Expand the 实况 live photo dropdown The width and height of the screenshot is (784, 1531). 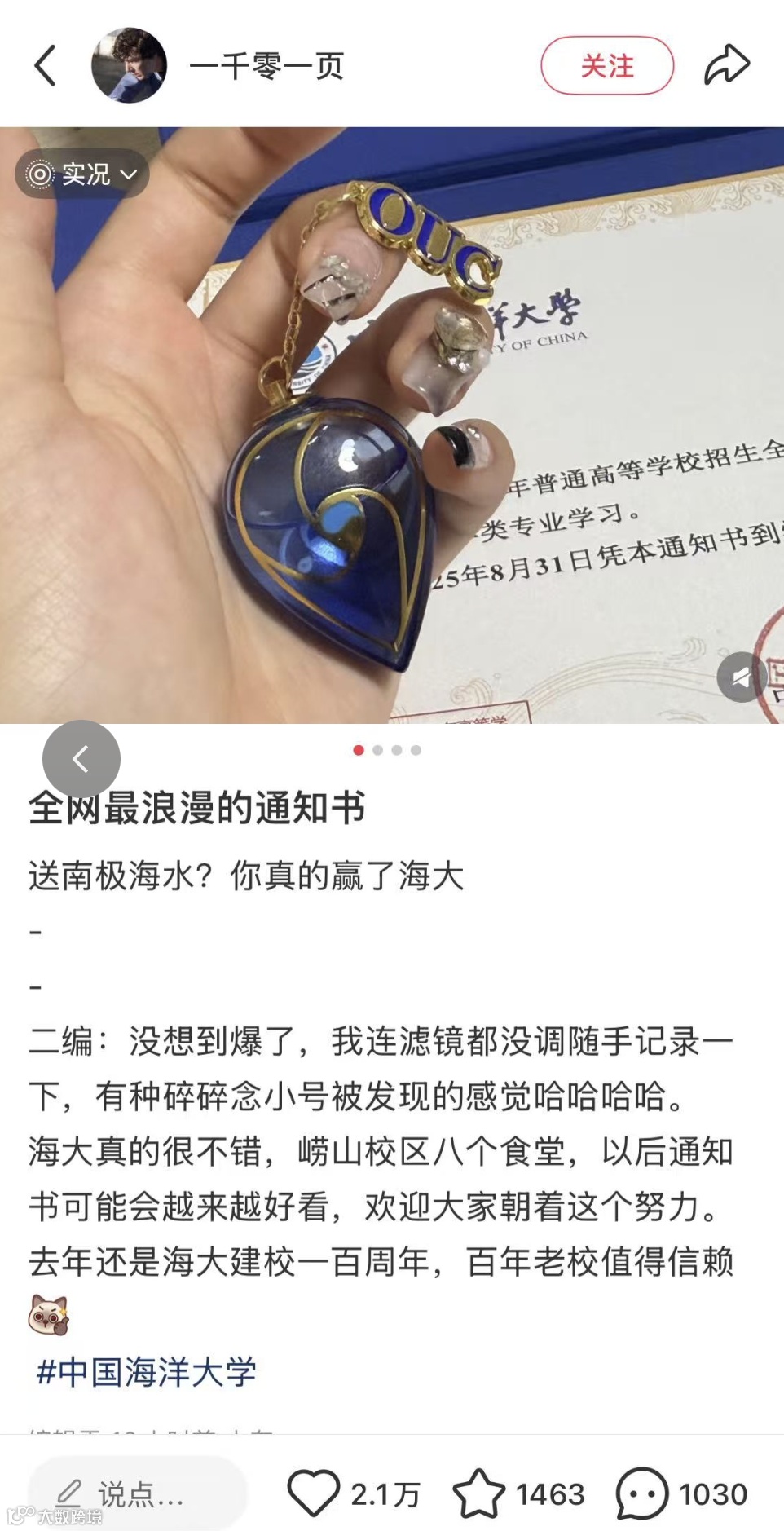click(x=128, y=174)
